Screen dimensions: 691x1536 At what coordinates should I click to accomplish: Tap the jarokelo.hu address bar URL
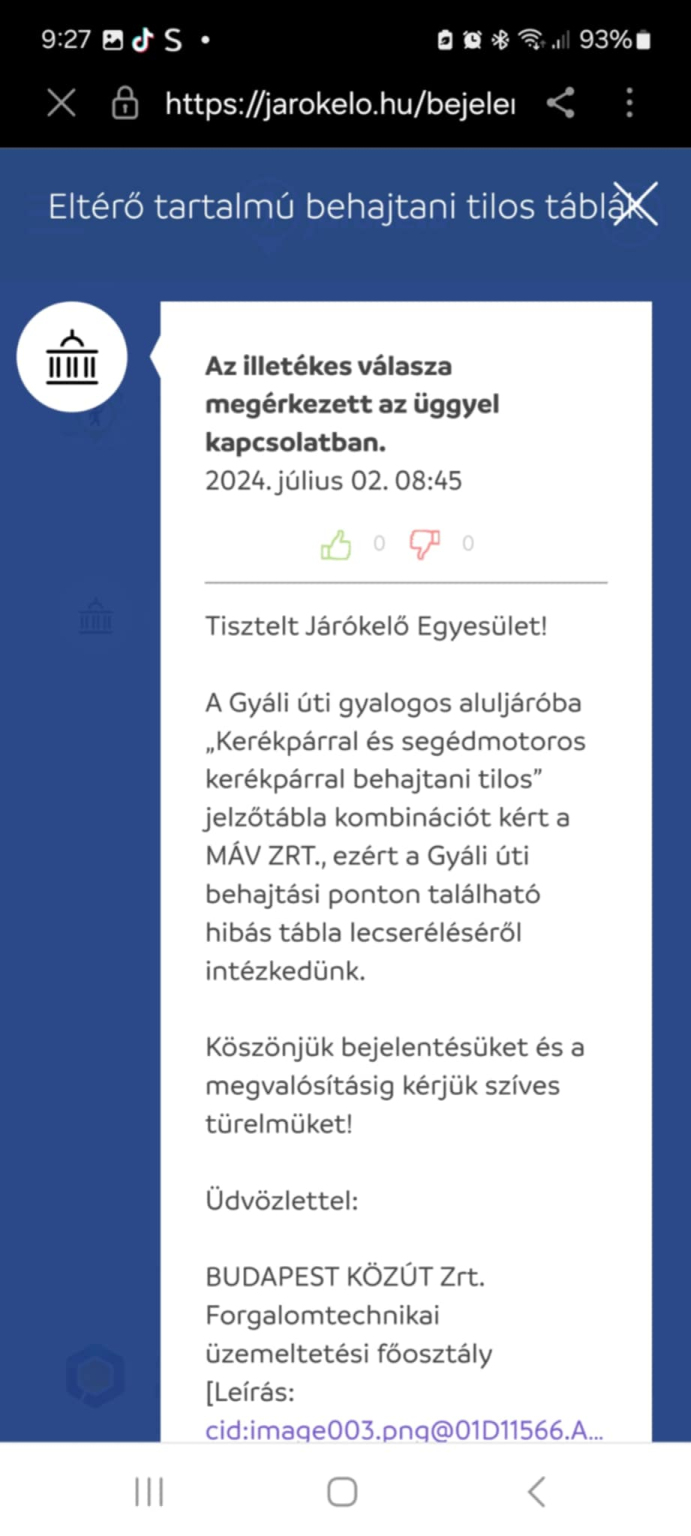coord(340,102)
